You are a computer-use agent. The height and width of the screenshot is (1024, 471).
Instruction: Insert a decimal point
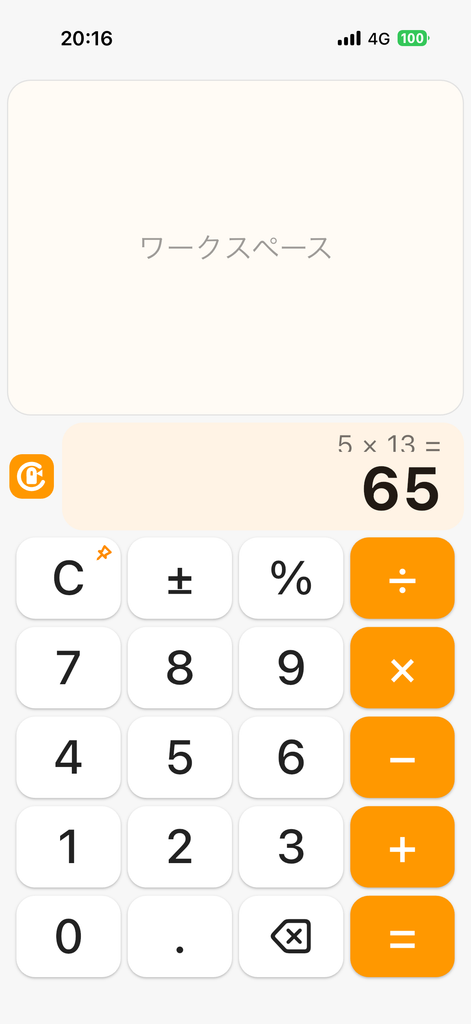(x=180, y=936)
